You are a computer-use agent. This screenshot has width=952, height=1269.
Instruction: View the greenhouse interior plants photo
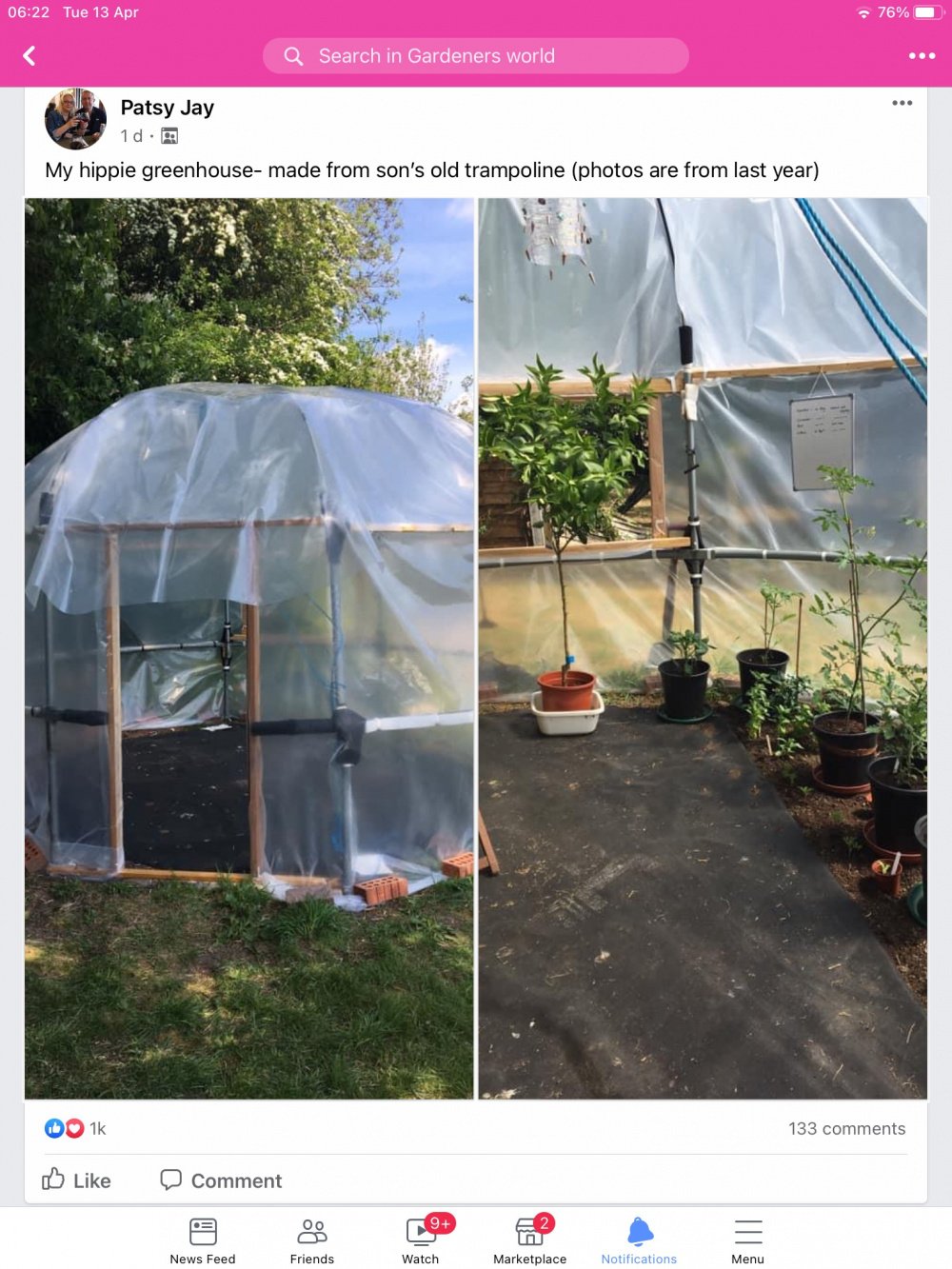click(x=703, y=647)
